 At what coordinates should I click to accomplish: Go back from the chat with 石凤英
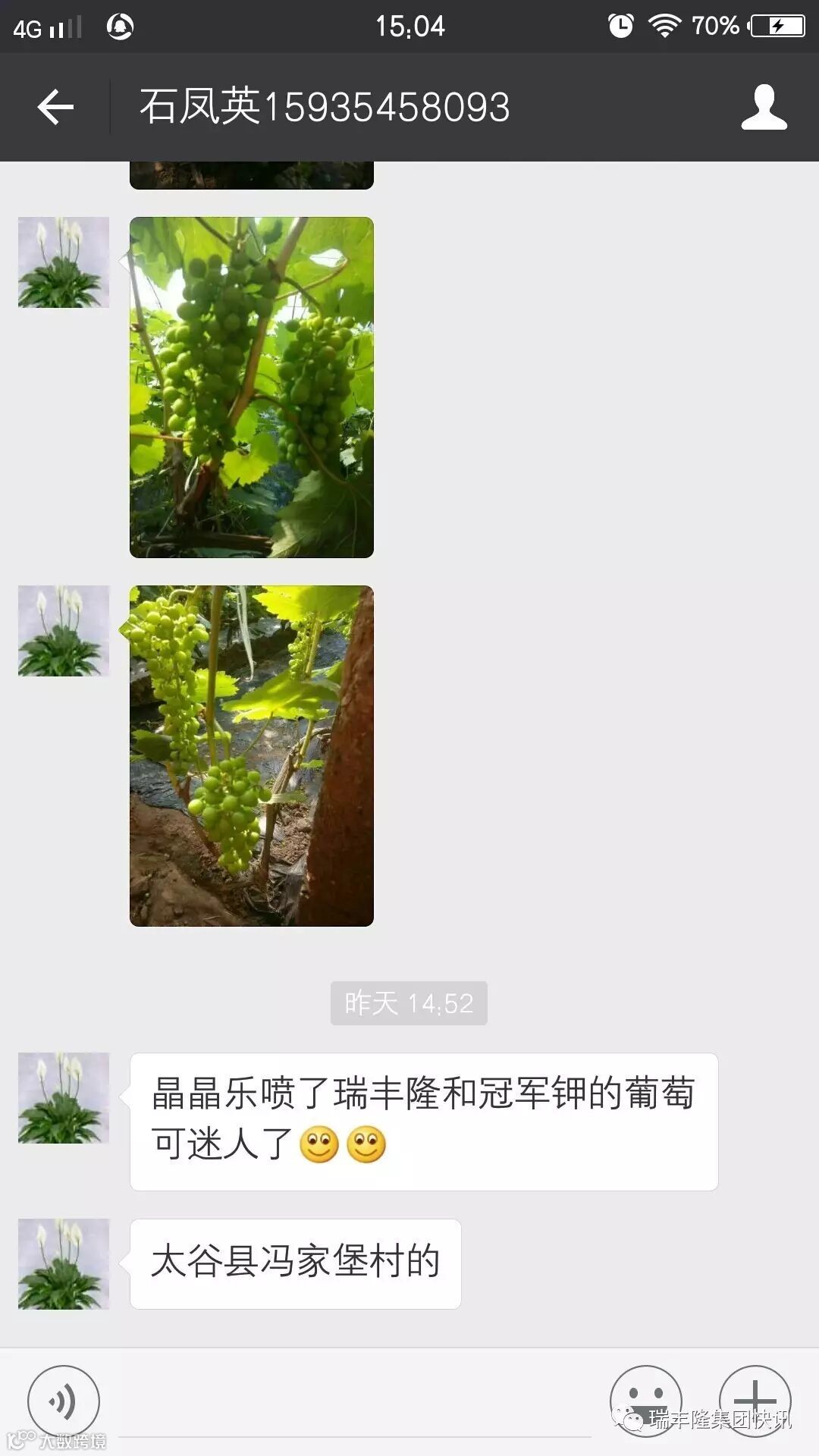point(55,106)
